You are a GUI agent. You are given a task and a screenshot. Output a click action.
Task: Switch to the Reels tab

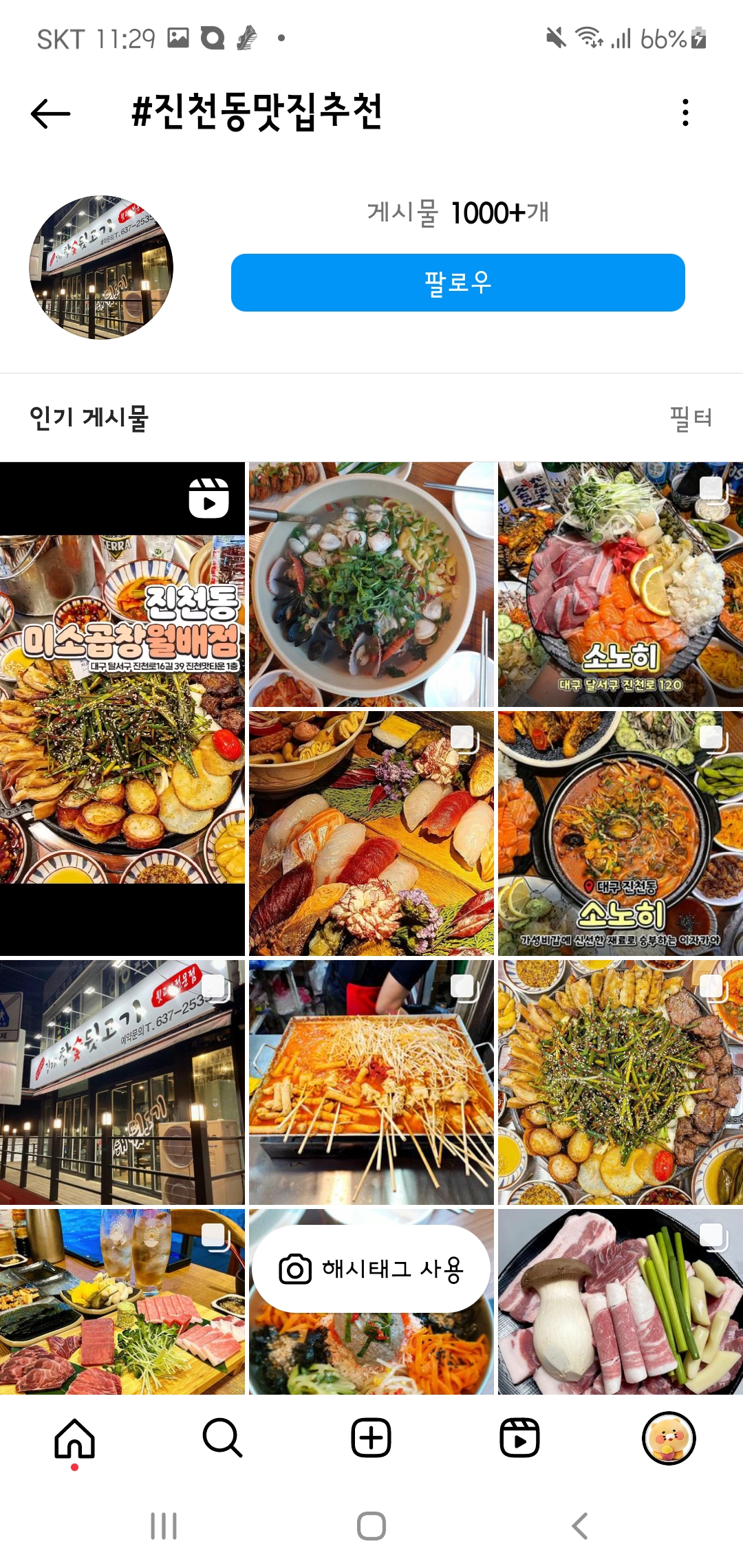coord(519,1439)
